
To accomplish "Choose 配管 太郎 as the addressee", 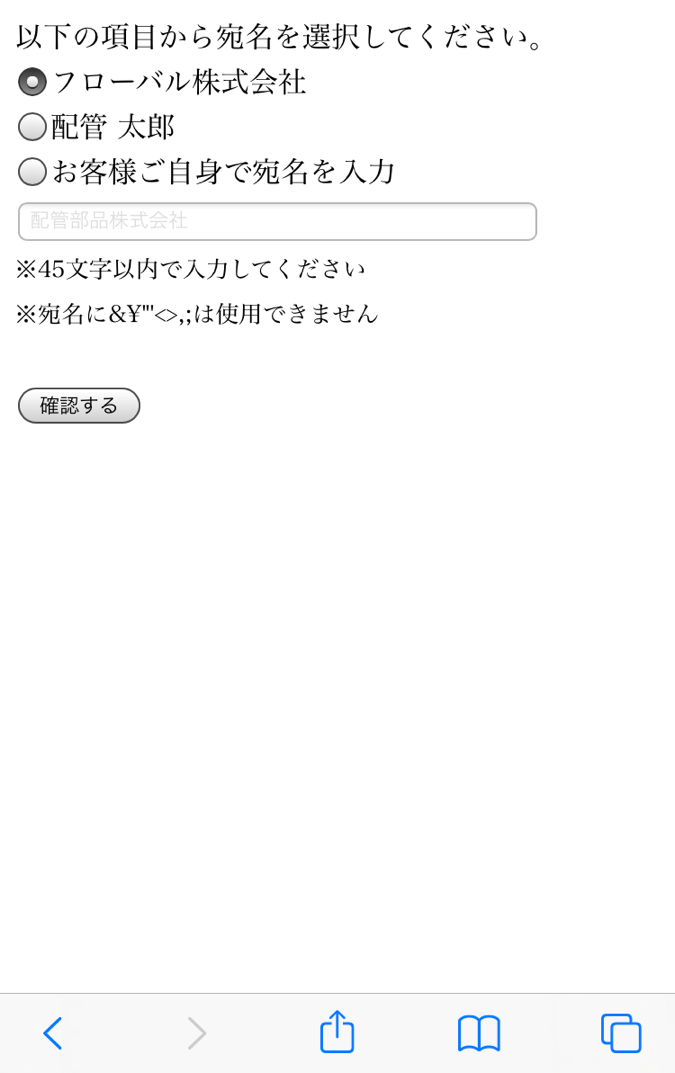I will pos(32,127).
